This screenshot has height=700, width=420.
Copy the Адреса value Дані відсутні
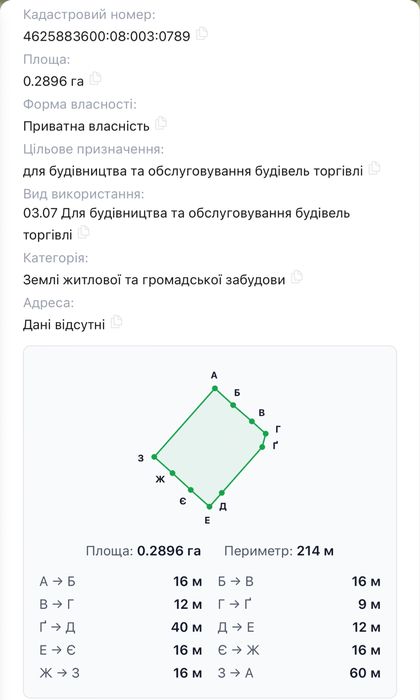[116, 322]
